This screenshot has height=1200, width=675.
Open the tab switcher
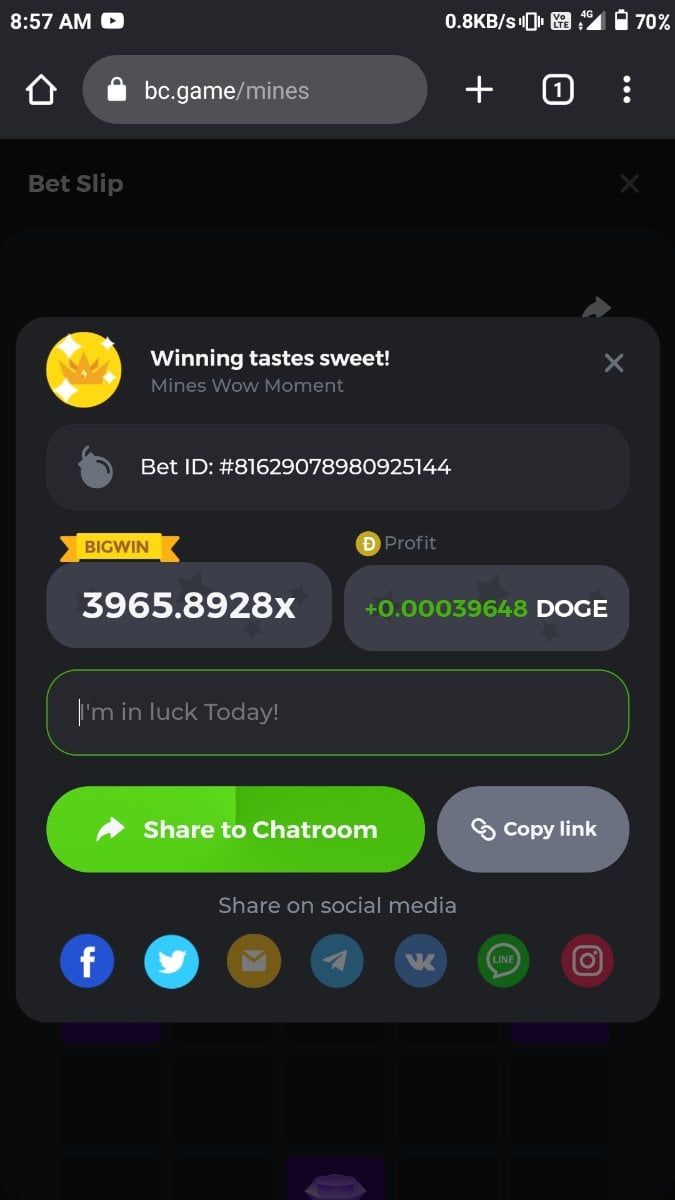tap(557, 91)
